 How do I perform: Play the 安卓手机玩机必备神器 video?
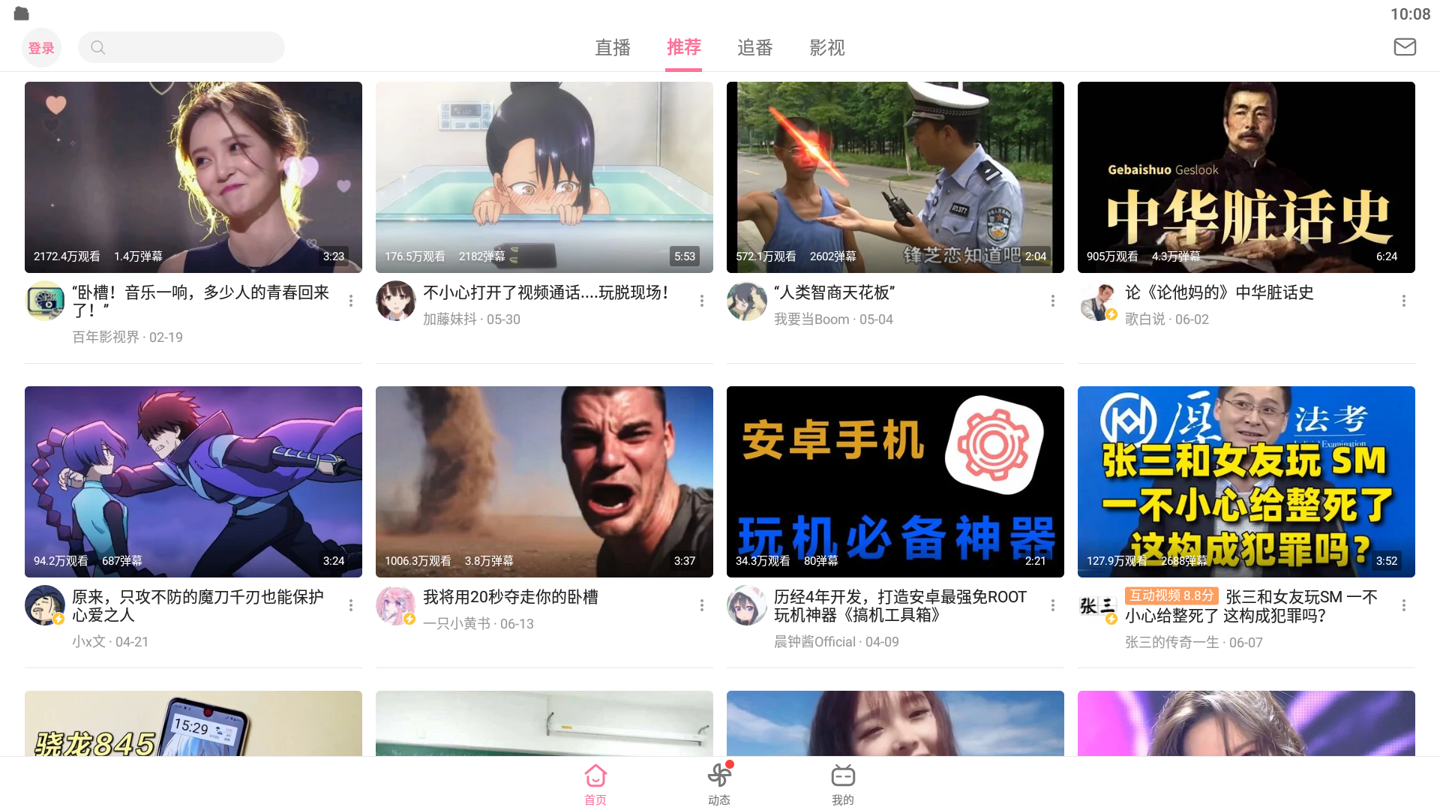coord(895,481)
